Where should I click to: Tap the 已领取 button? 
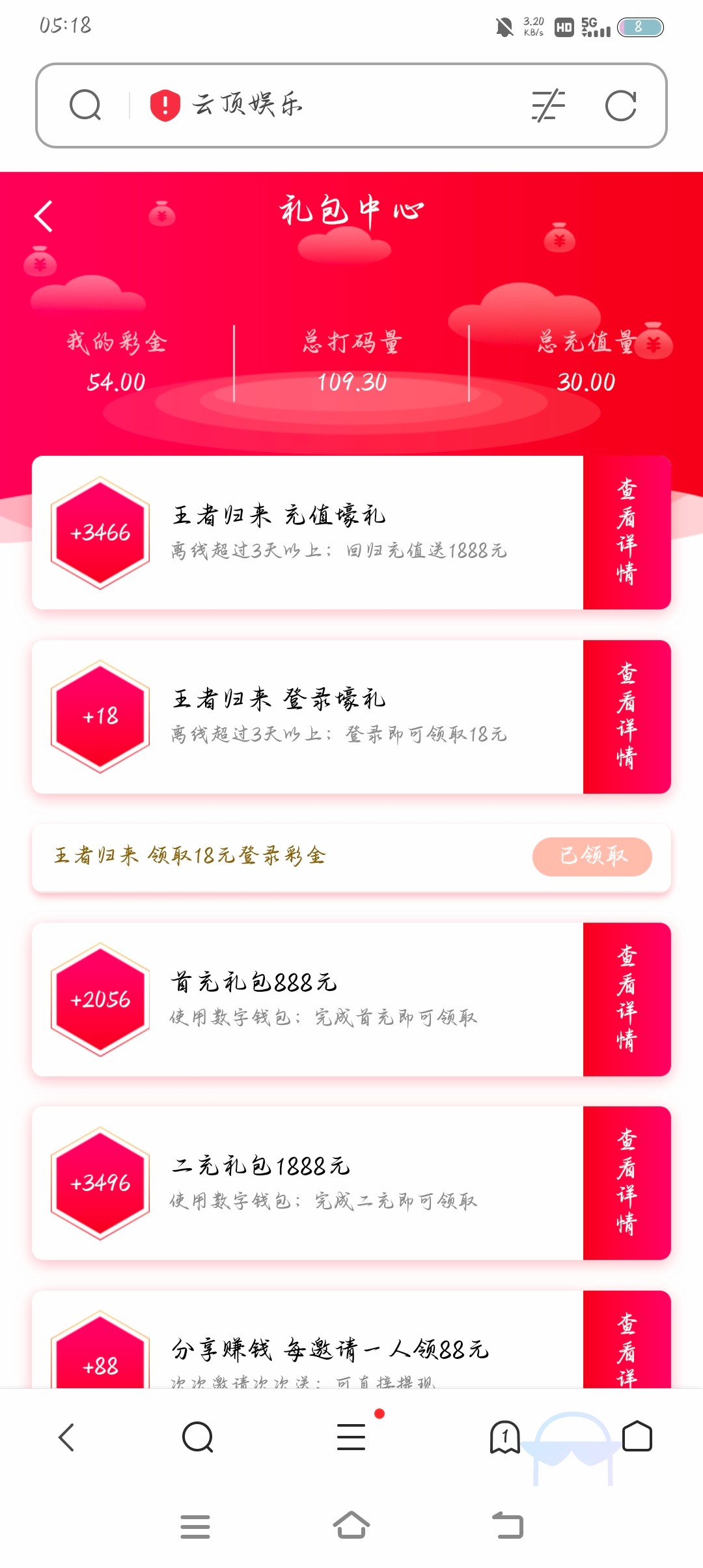[x=592, y=856]
